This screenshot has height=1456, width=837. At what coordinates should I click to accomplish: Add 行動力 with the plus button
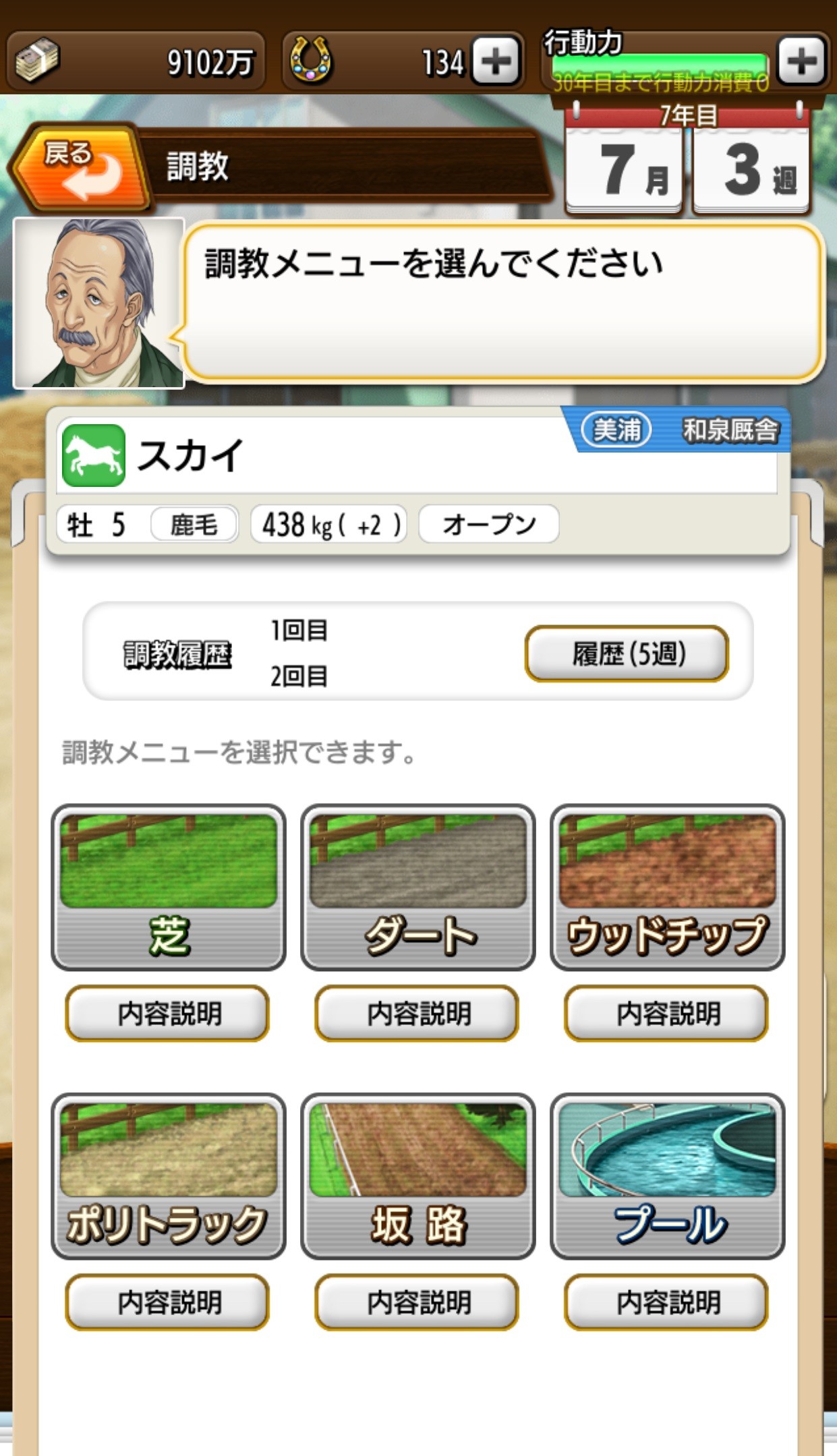point(801,61)
